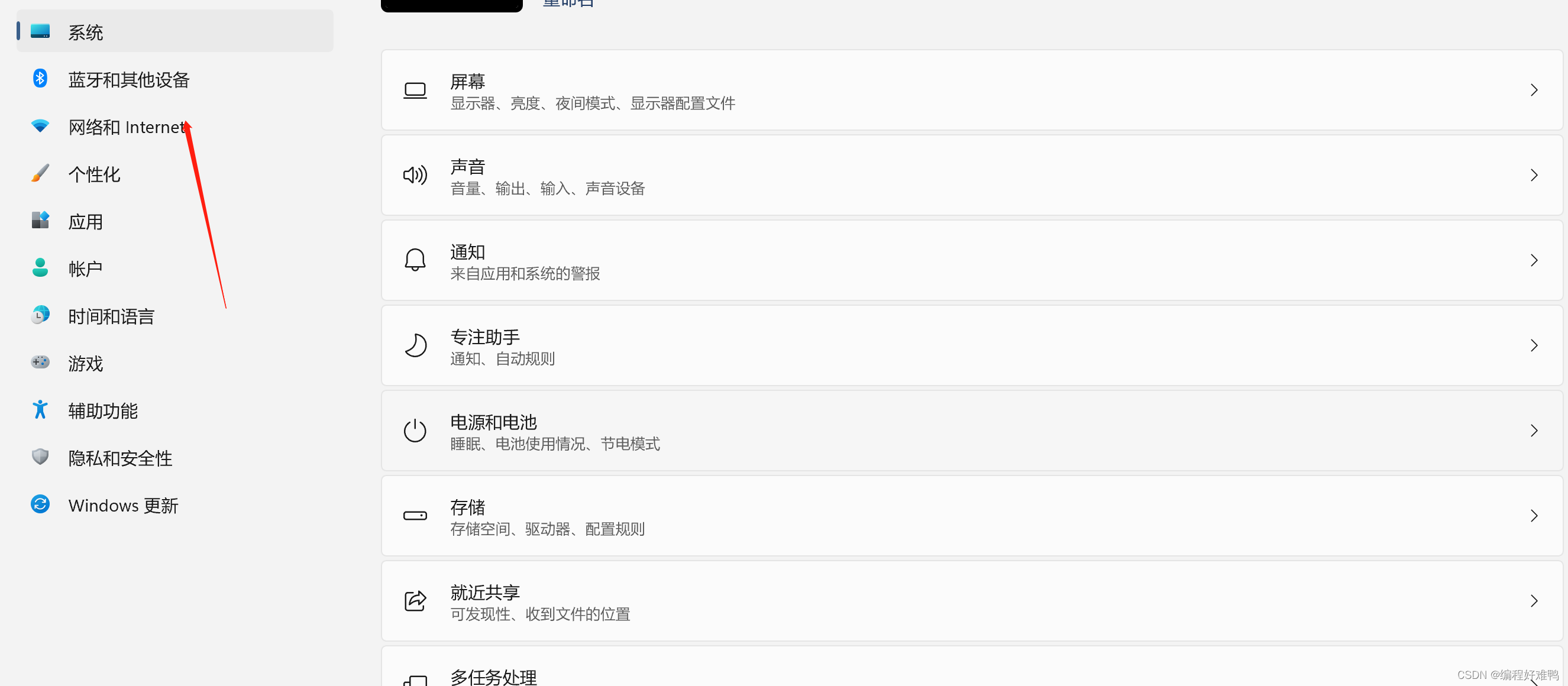
Task: Open 存储 settings row
Action: click(x=971, y=516)
